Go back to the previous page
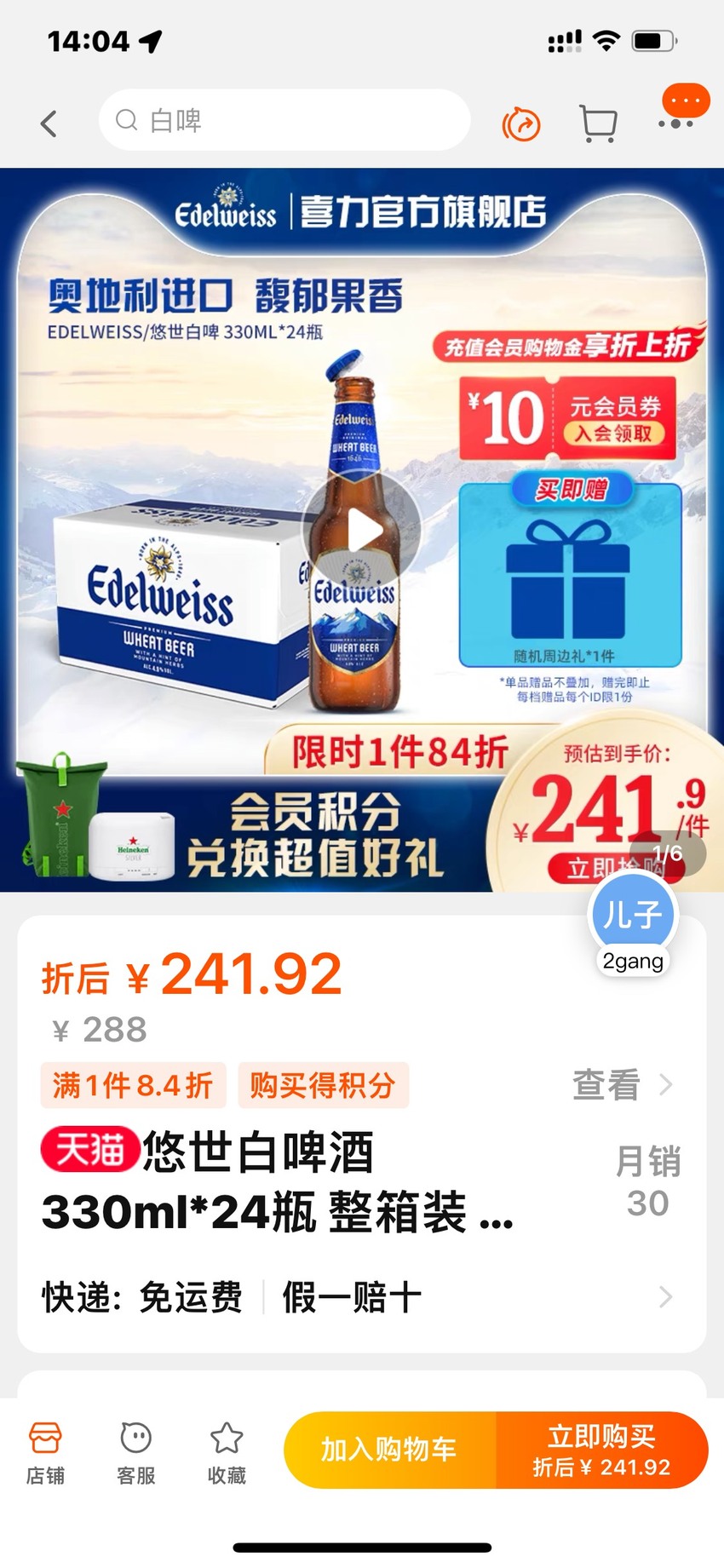This screenshot has width=724, height=1568. tap(49, 123)
